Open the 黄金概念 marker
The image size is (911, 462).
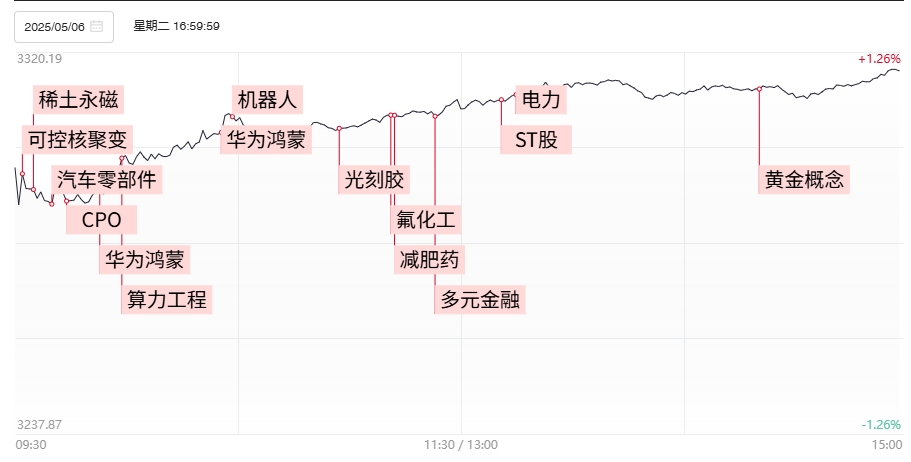tap(804, 180)
